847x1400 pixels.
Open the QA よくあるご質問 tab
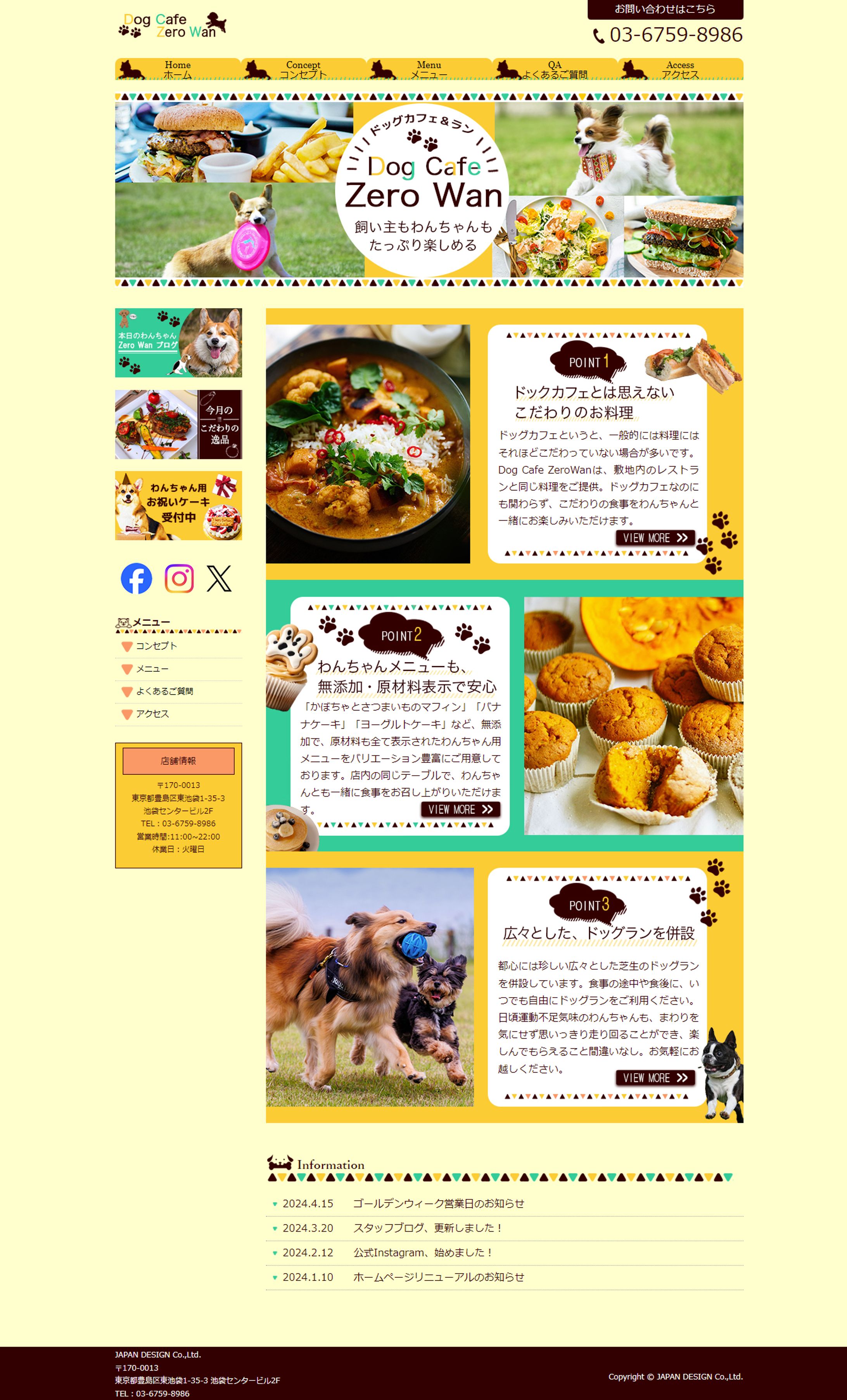555,69
